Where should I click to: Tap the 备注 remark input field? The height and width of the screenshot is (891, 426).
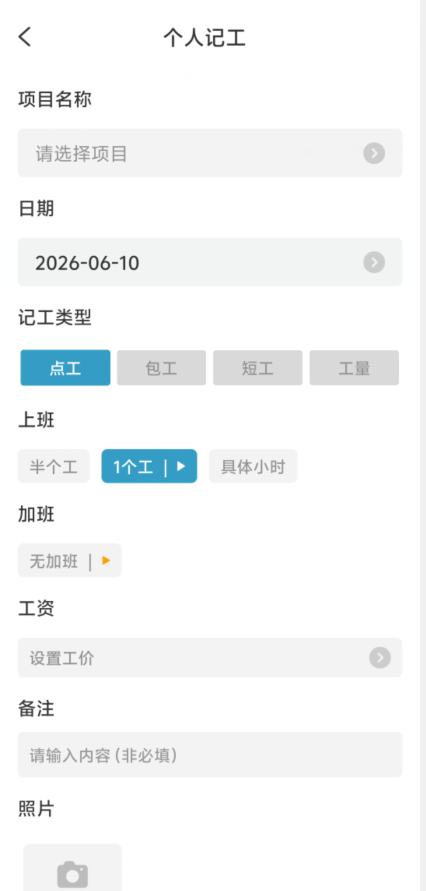[x=210, y=755]
